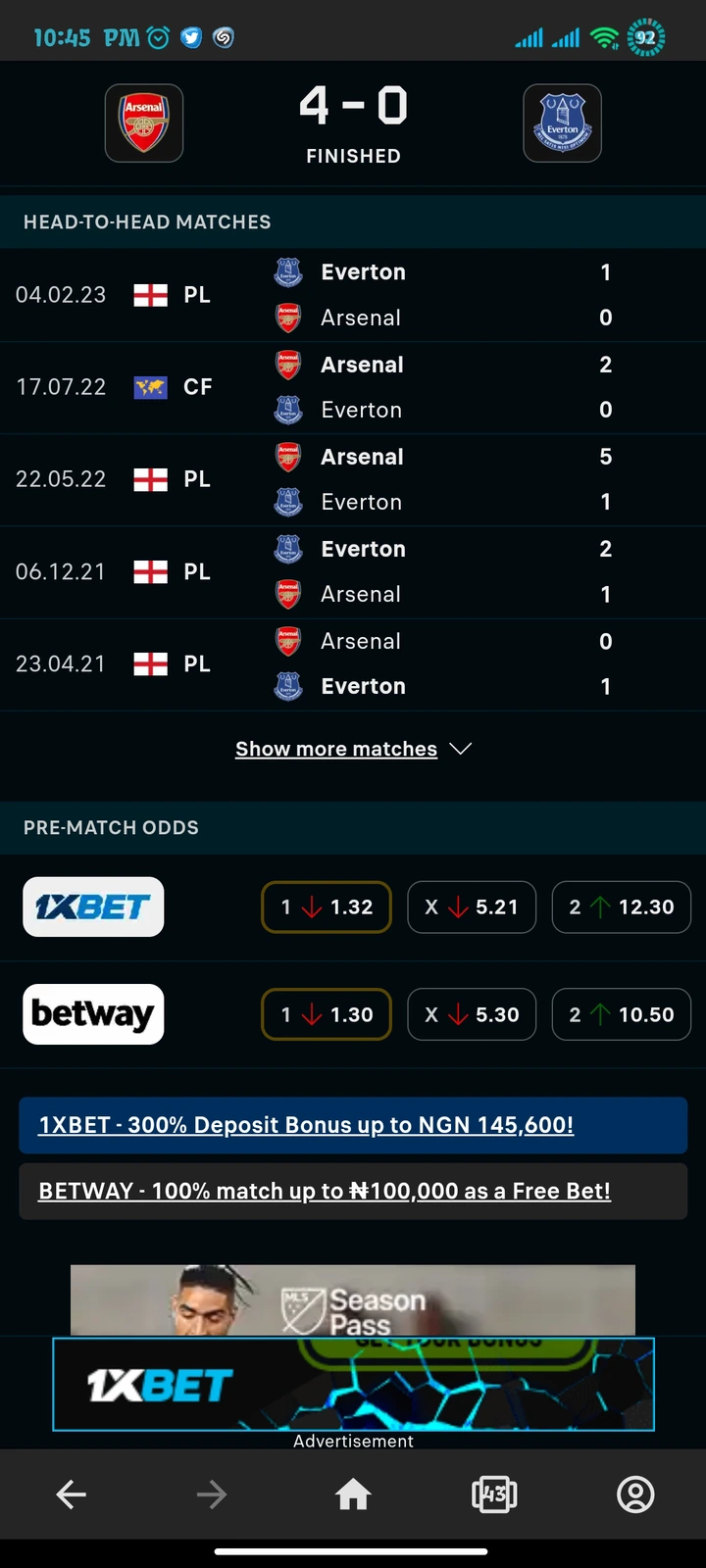This screenshot has height=1568, width=706.
Task: Open the 1XBET bookmaker logo
Action: tap(93, 906)
